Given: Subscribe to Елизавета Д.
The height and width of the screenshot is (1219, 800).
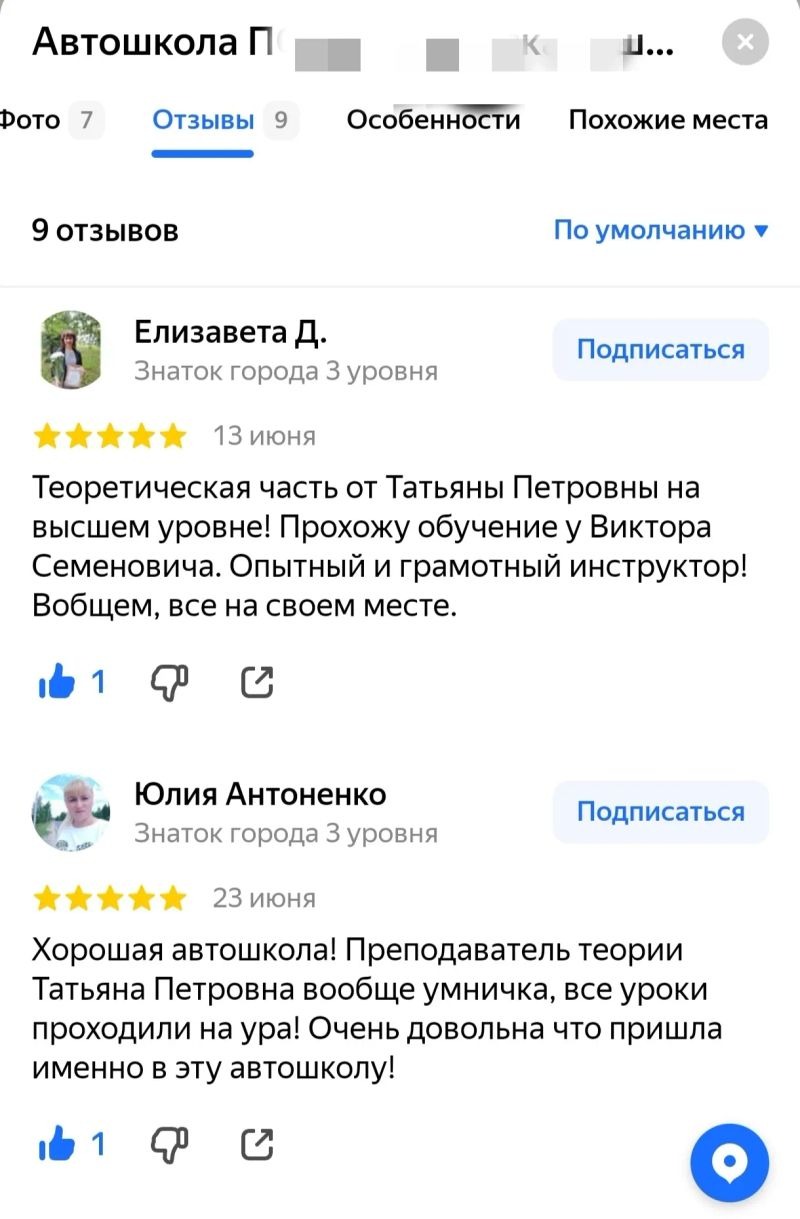Looking at the screenshot, I should tap(660, 350).
